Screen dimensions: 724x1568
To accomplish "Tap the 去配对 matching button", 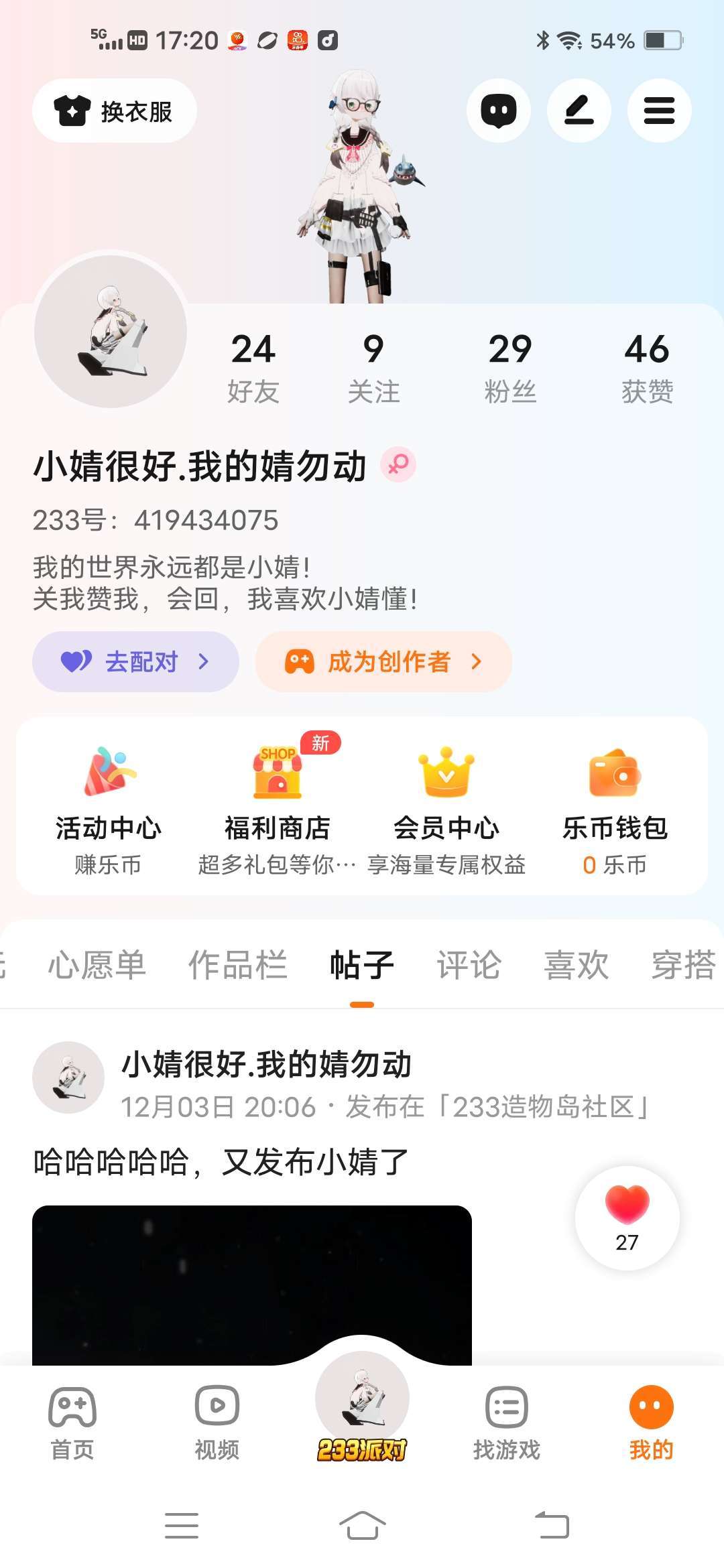I will click(136, 662).
